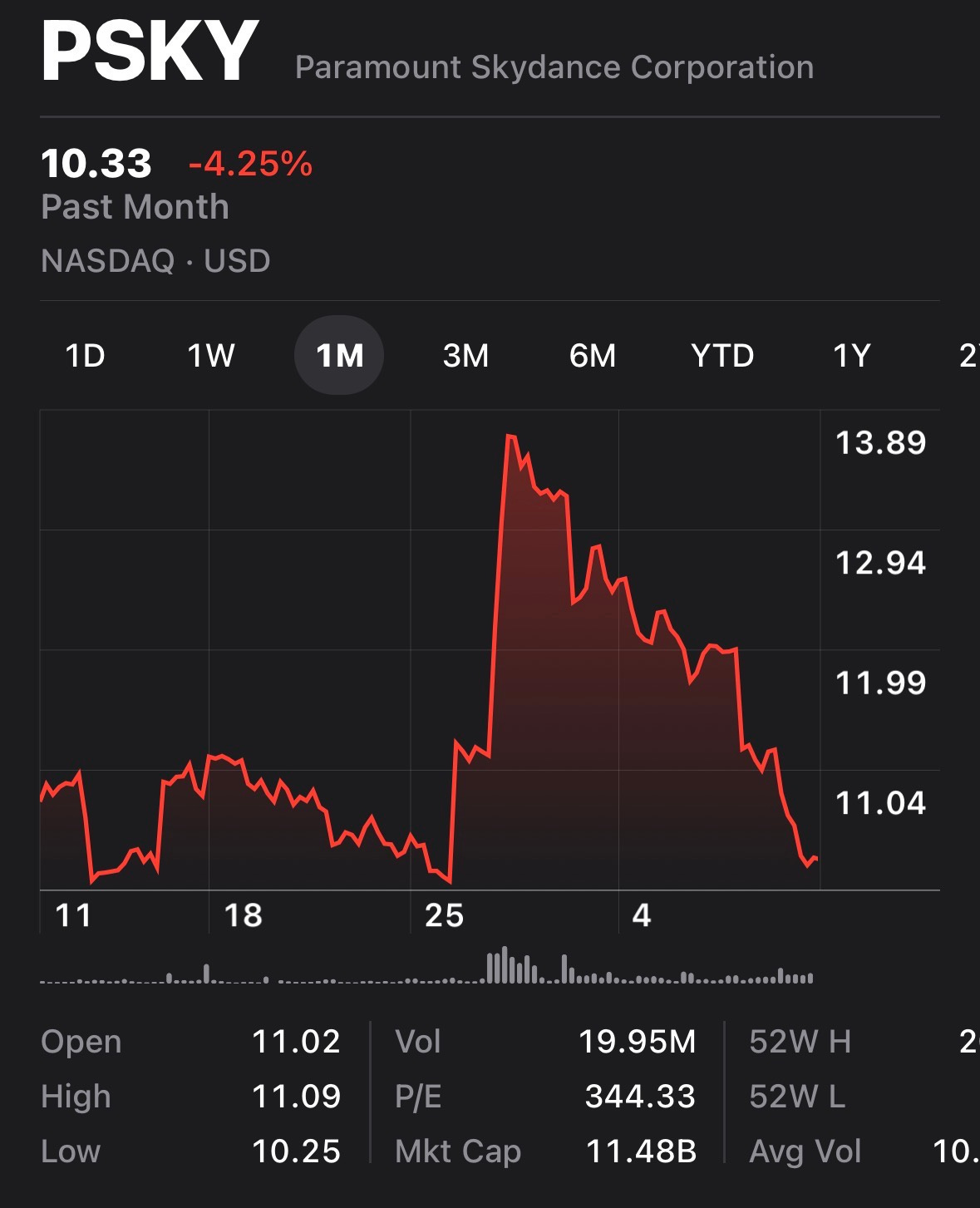Select the 1W time range
The height and width of the screenshot is (1208, 980).
(x=211, y=356)
